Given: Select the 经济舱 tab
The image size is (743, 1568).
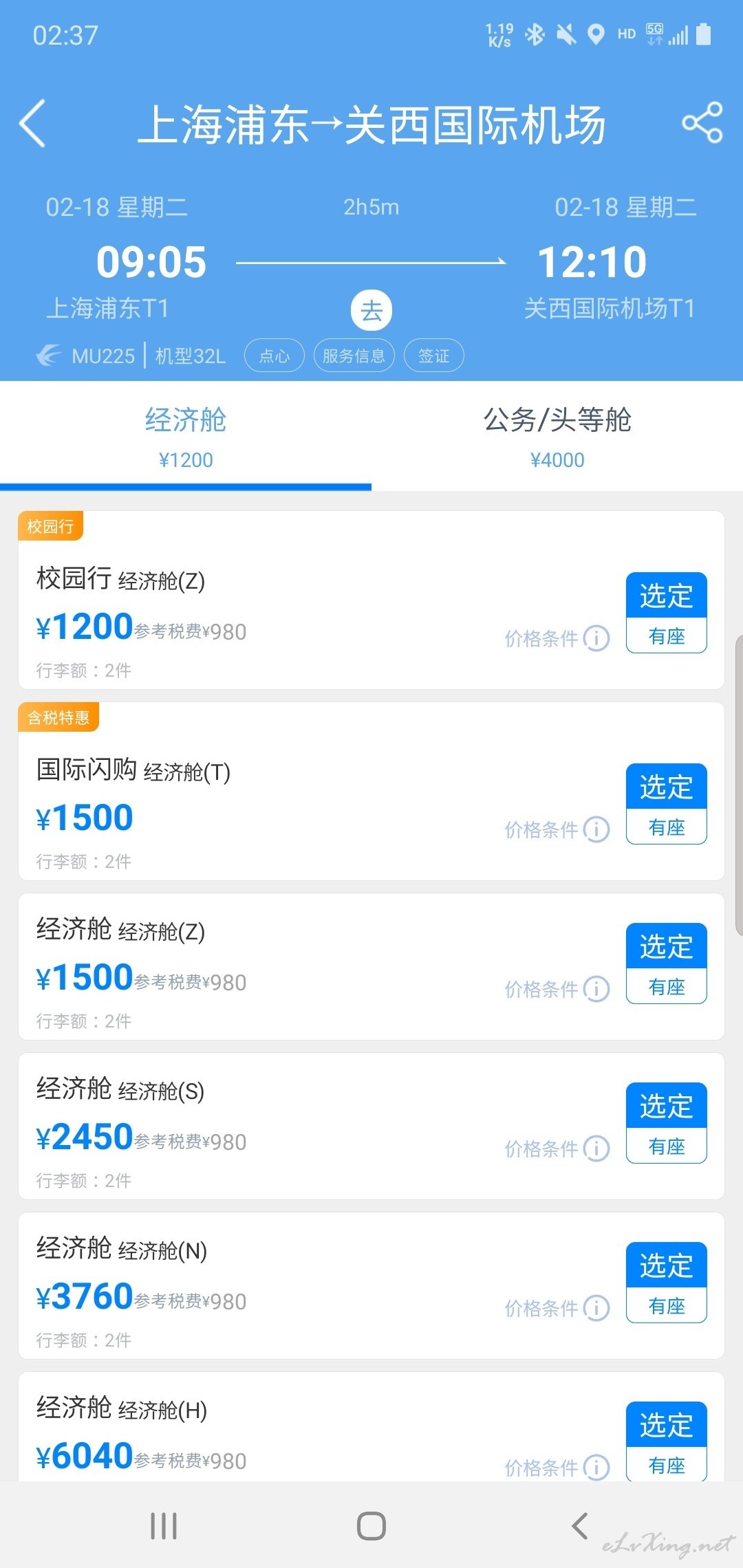Looking at the screenshot, I should (186, 436).
